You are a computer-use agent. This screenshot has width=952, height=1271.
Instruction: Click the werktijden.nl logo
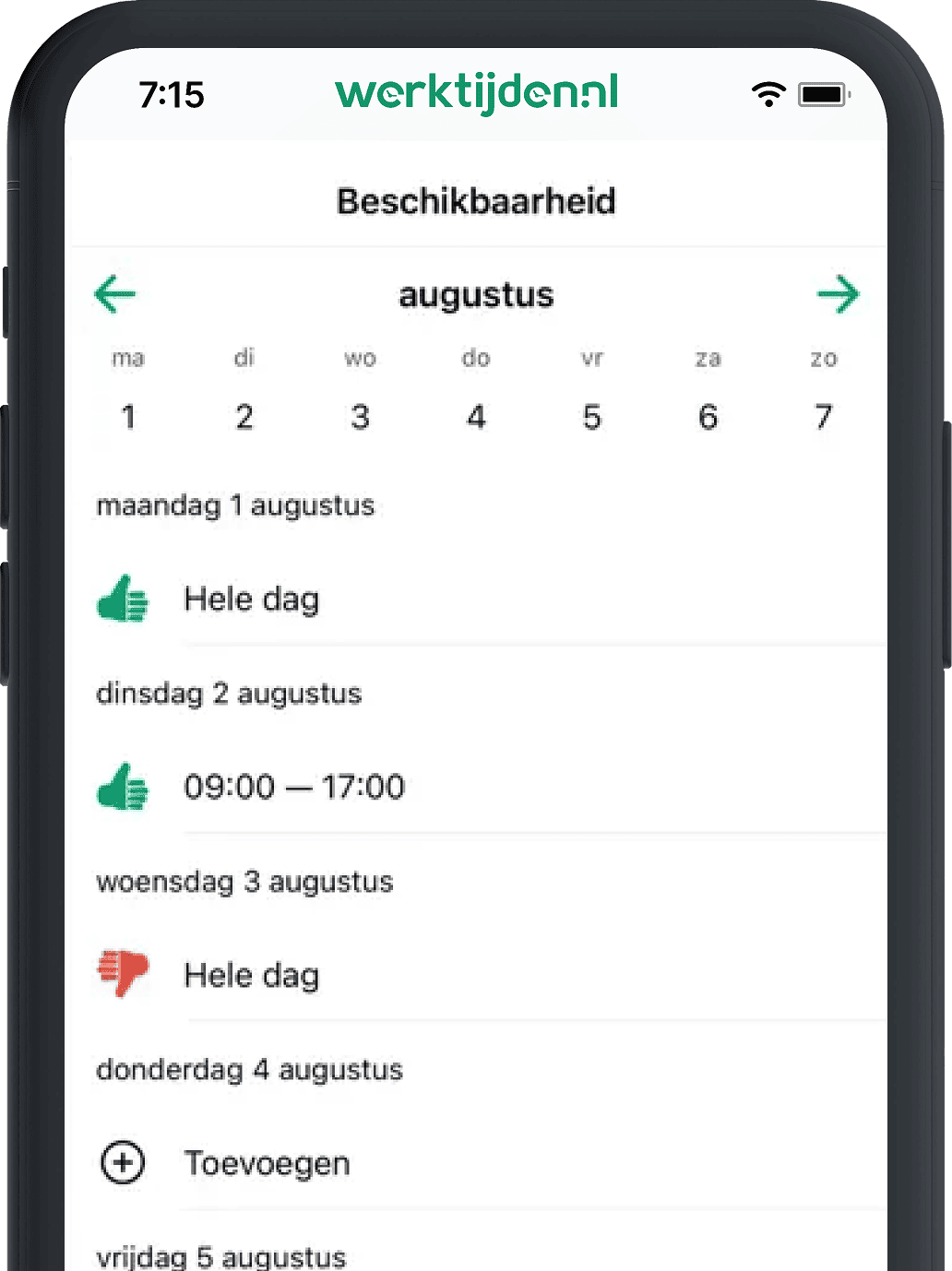(476, 93)
